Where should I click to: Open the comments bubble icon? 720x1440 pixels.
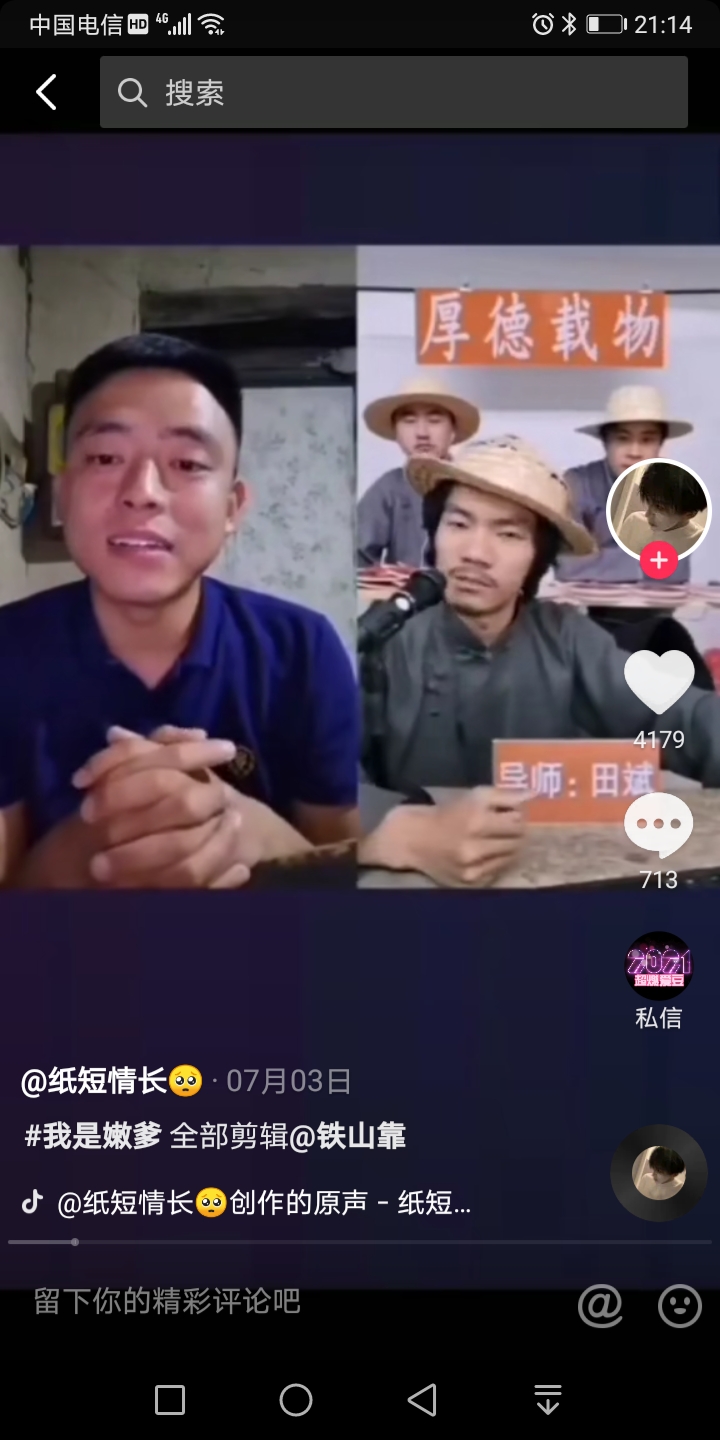click(658, 827)
